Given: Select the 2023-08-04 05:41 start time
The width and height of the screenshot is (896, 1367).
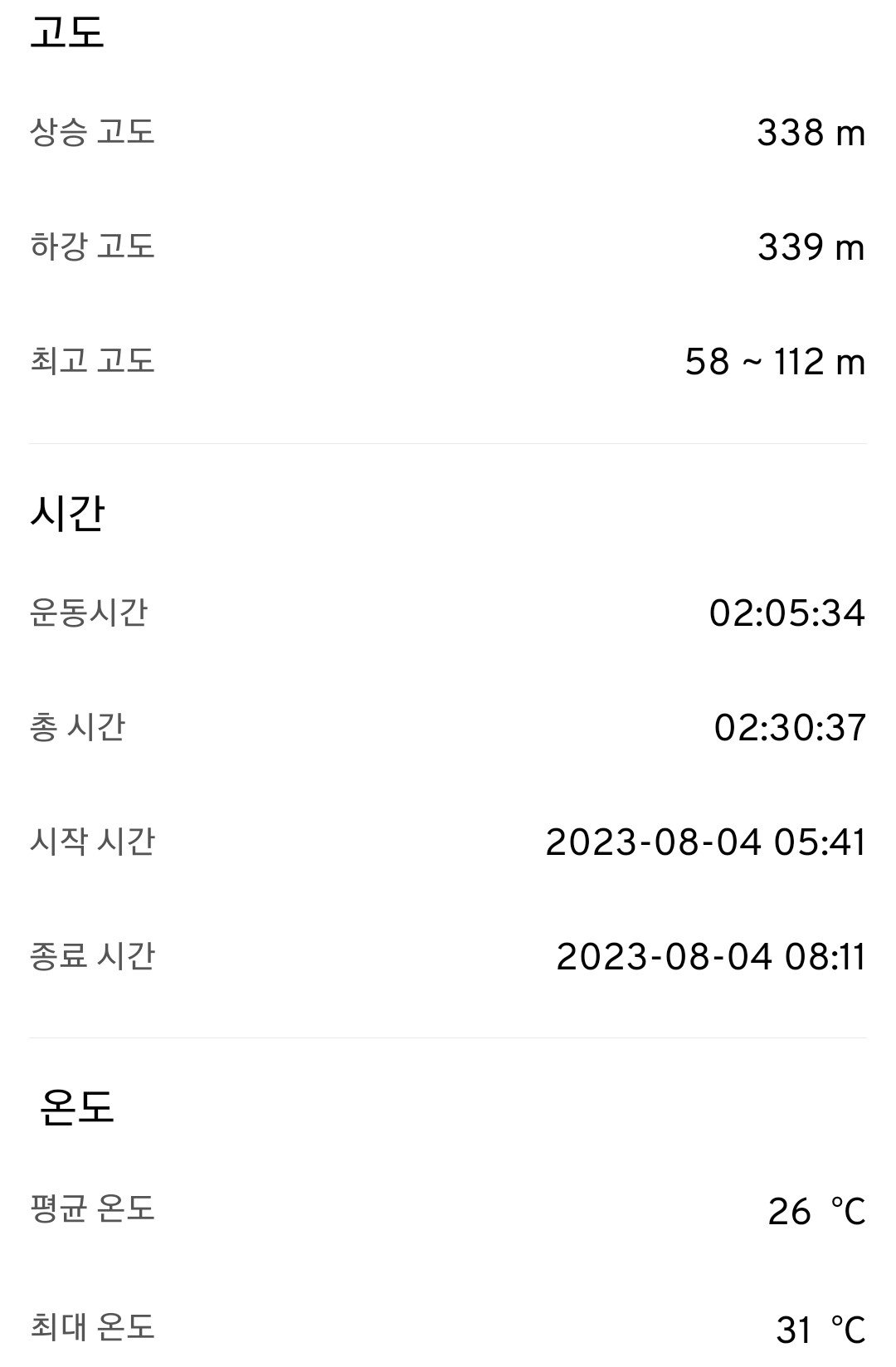Looking at the screenshot, I should pos(705,843).
